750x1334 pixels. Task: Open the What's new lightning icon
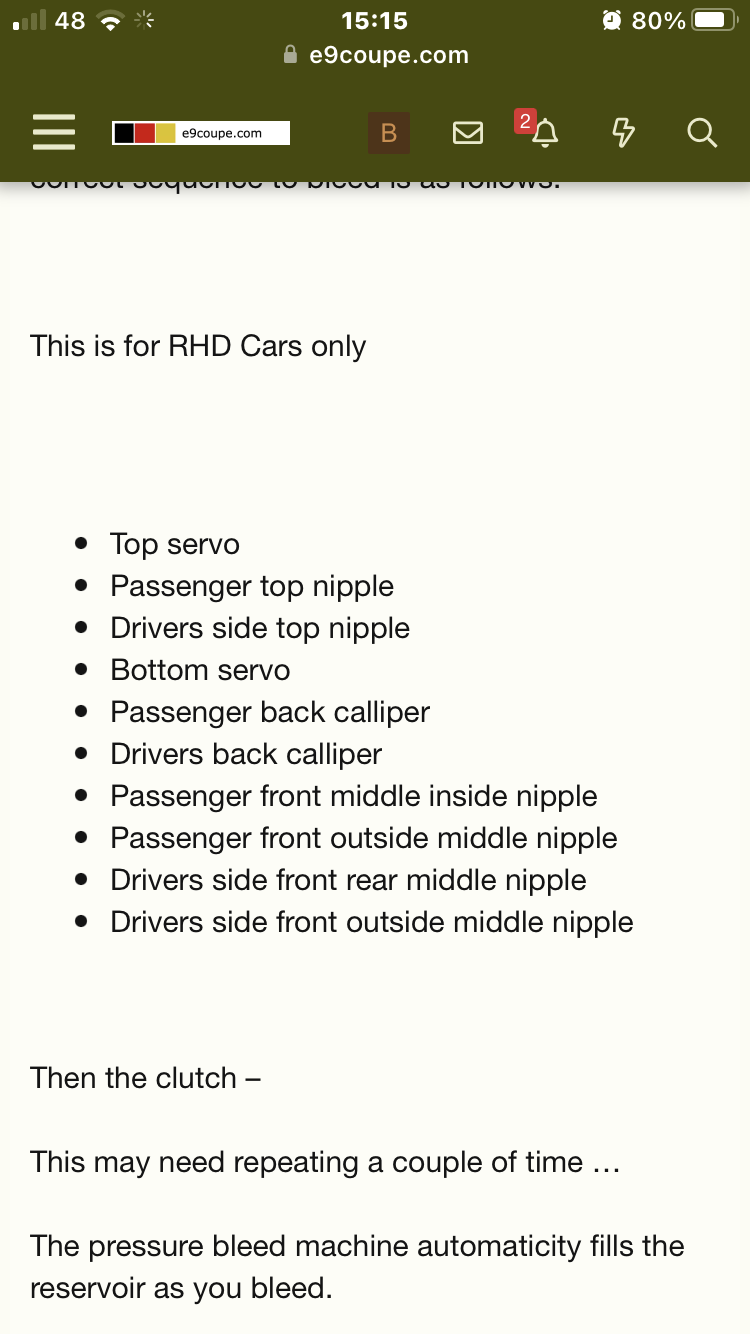[623, 133]
